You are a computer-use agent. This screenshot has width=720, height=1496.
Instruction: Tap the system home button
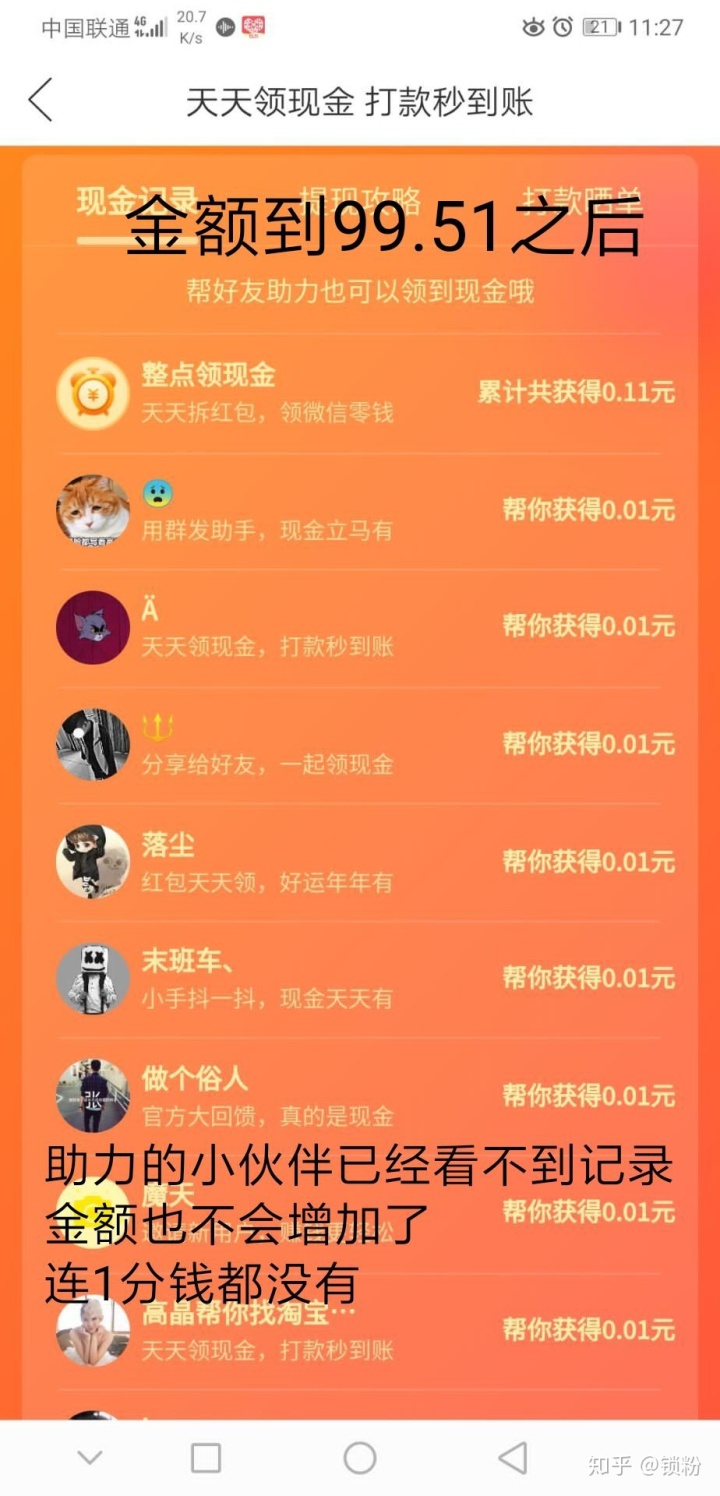click(x=360, y=1458)
